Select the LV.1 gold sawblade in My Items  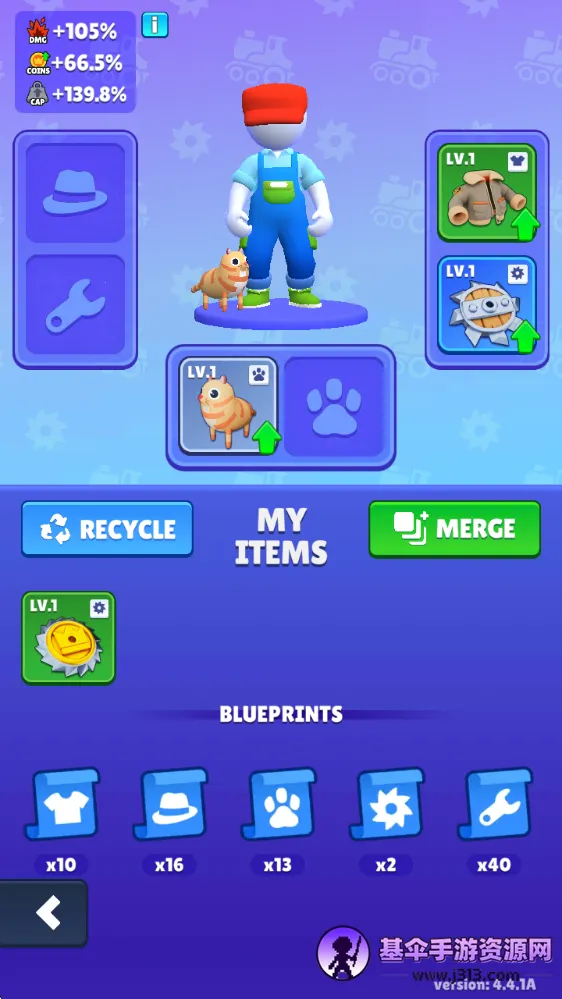[69, 638]
